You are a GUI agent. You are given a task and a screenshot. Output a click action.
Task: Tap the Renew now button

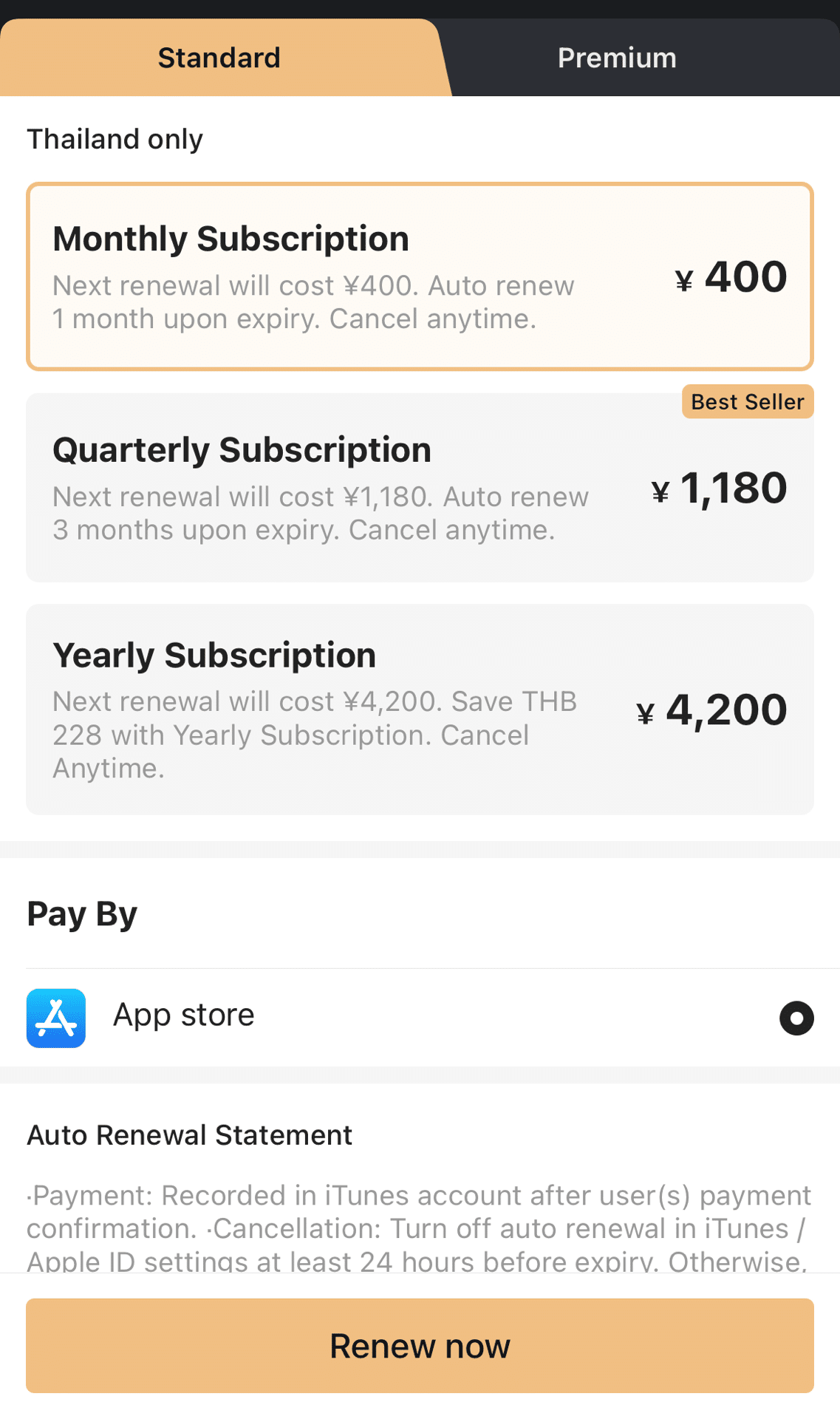point(420,1346)
